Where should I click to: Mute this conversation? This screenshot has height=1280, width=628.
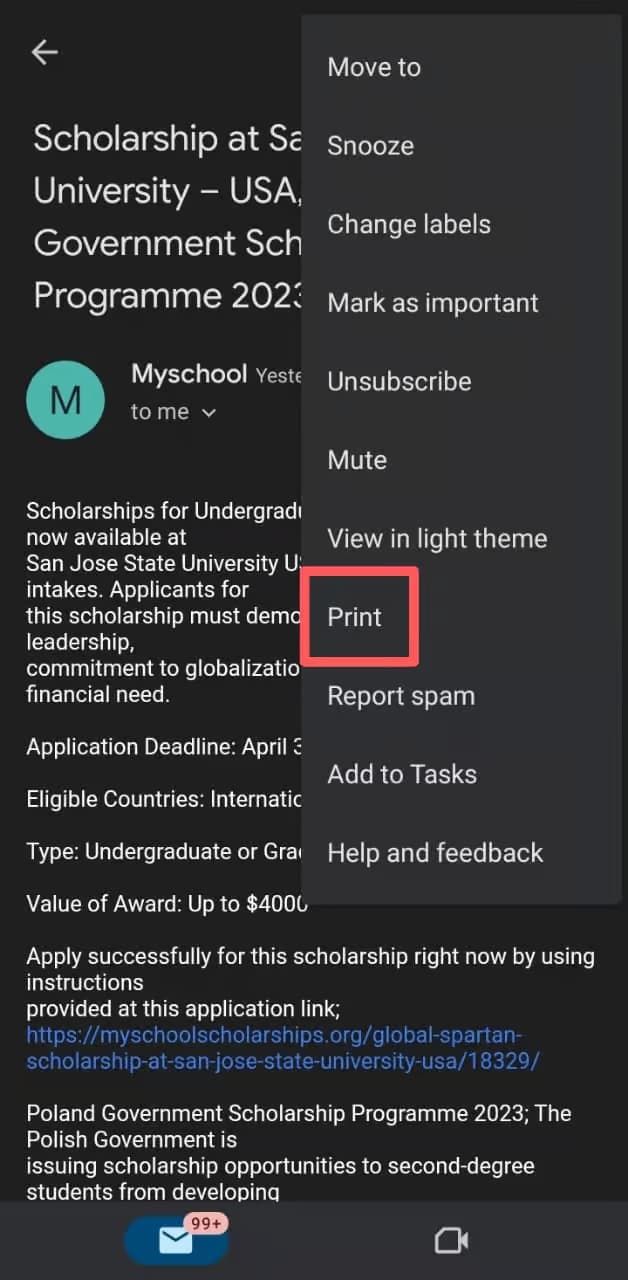coord(461,460)
